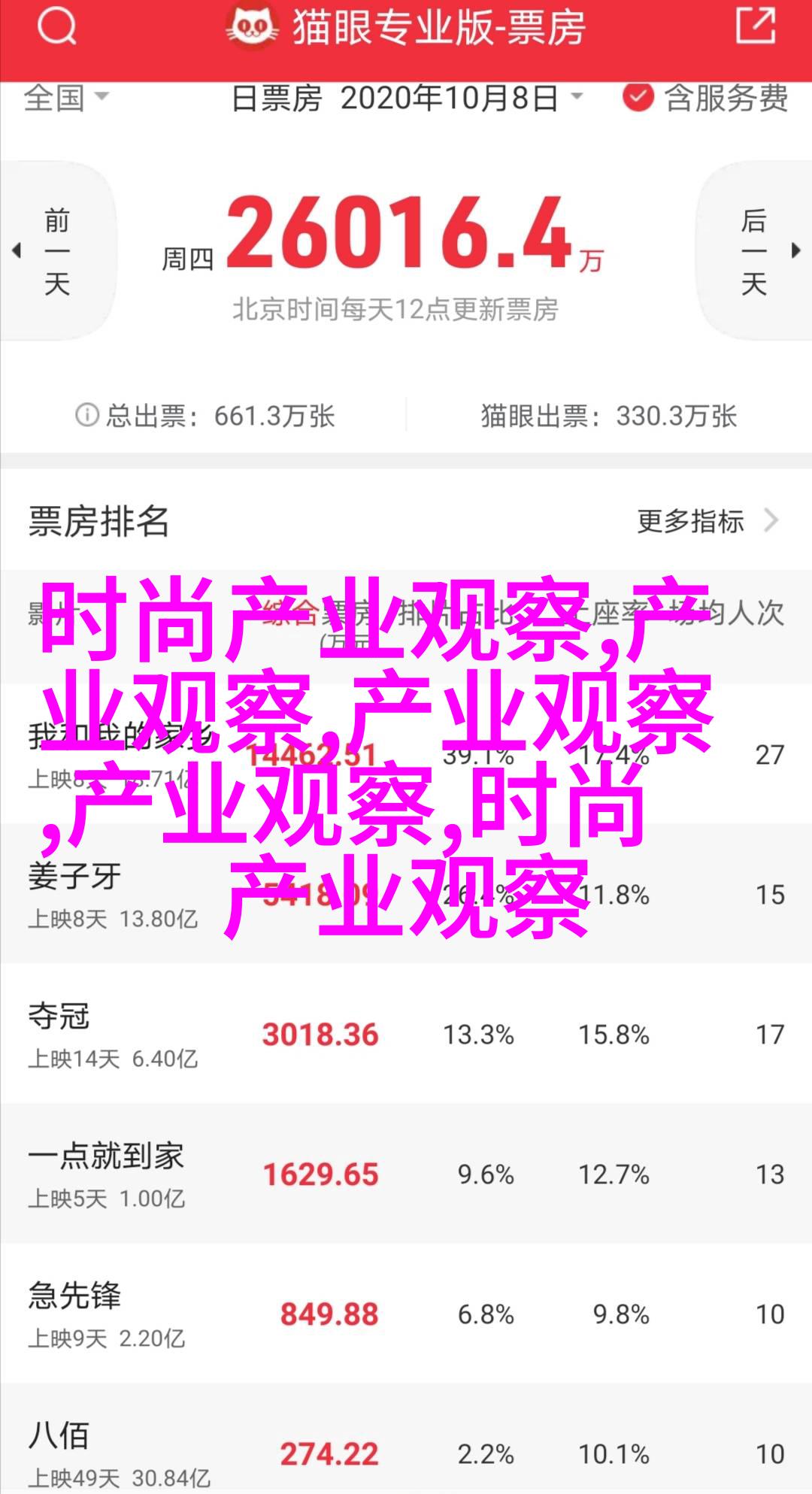Tap the info icon beside 总出票
The height and width of the screenshot is (1494, 812).
click(87, 415)
